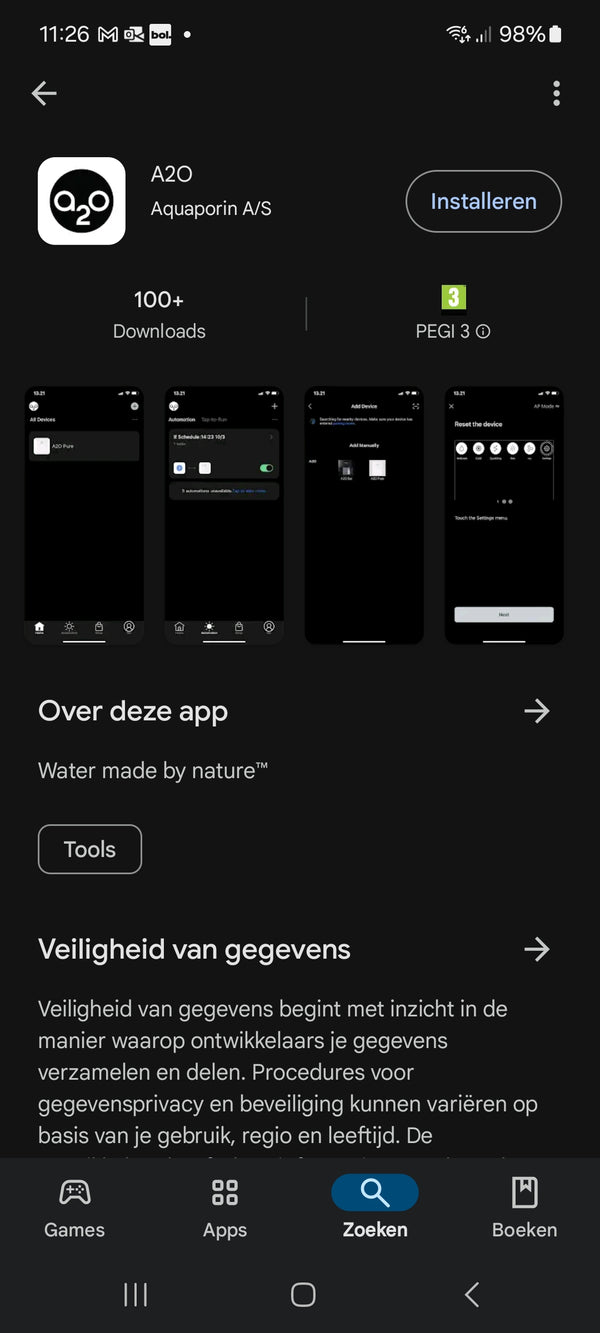View PEGI 3 rating info
The width and height of the screenshot is (600, 1333).
(x=483, y=331)
